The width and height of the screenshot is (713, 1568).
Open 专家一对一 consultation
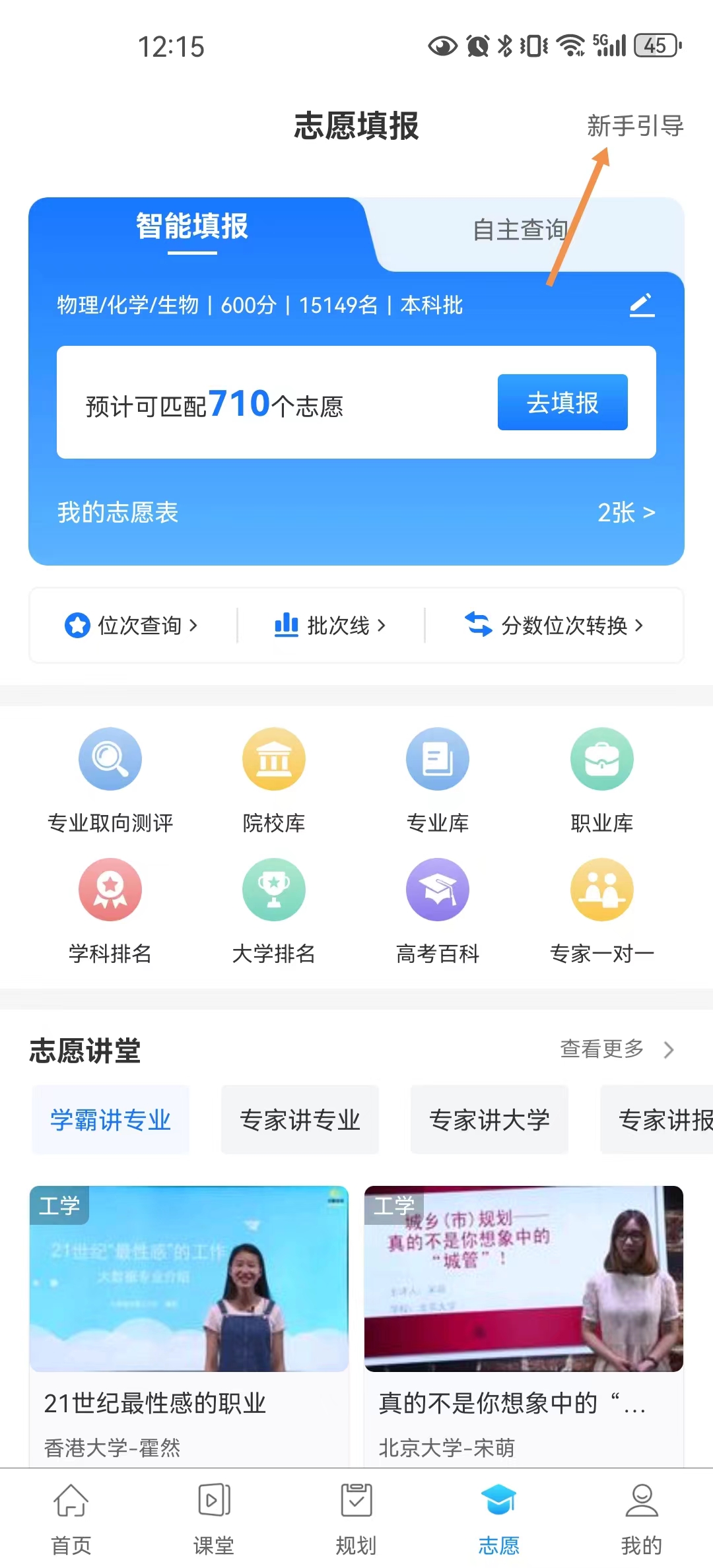(601, 910)
